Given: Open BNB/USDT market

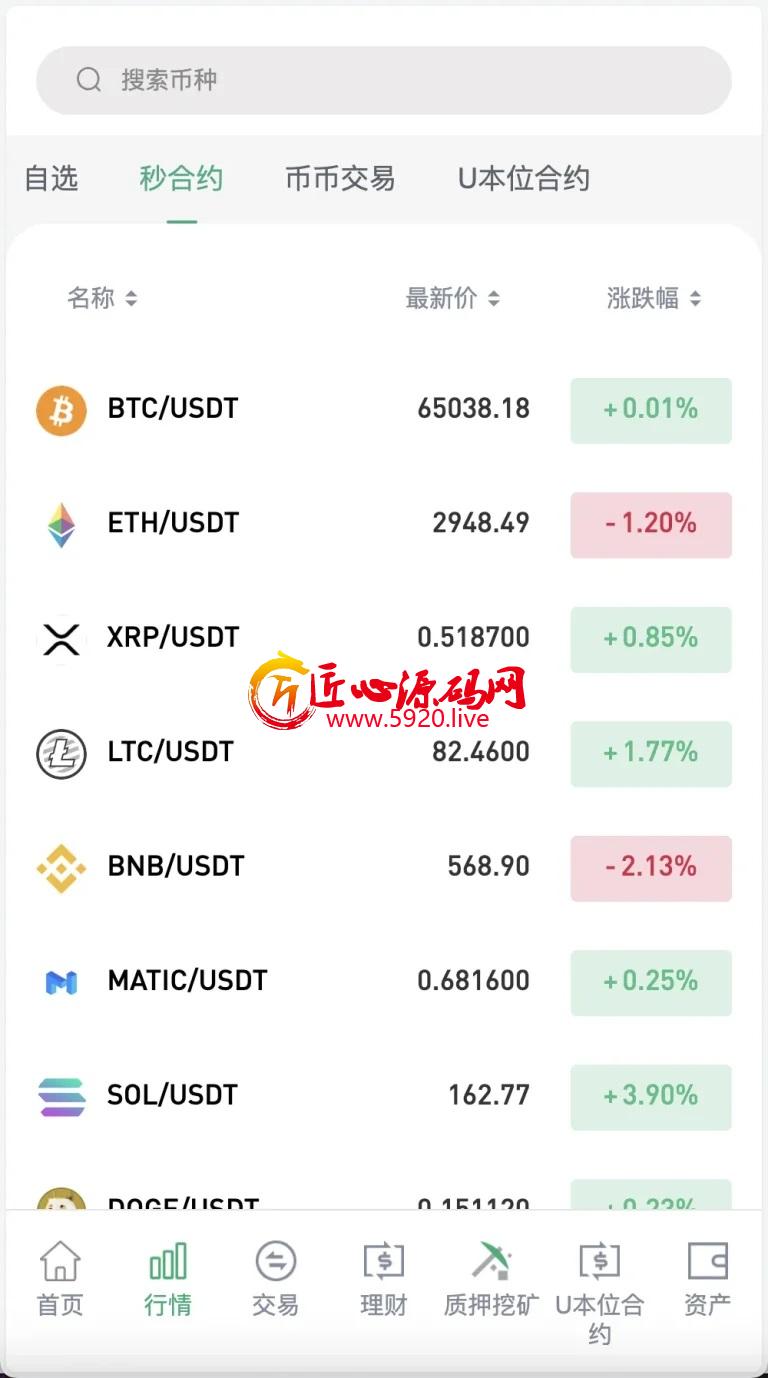Looking at the screenshot, I should 384,867.
